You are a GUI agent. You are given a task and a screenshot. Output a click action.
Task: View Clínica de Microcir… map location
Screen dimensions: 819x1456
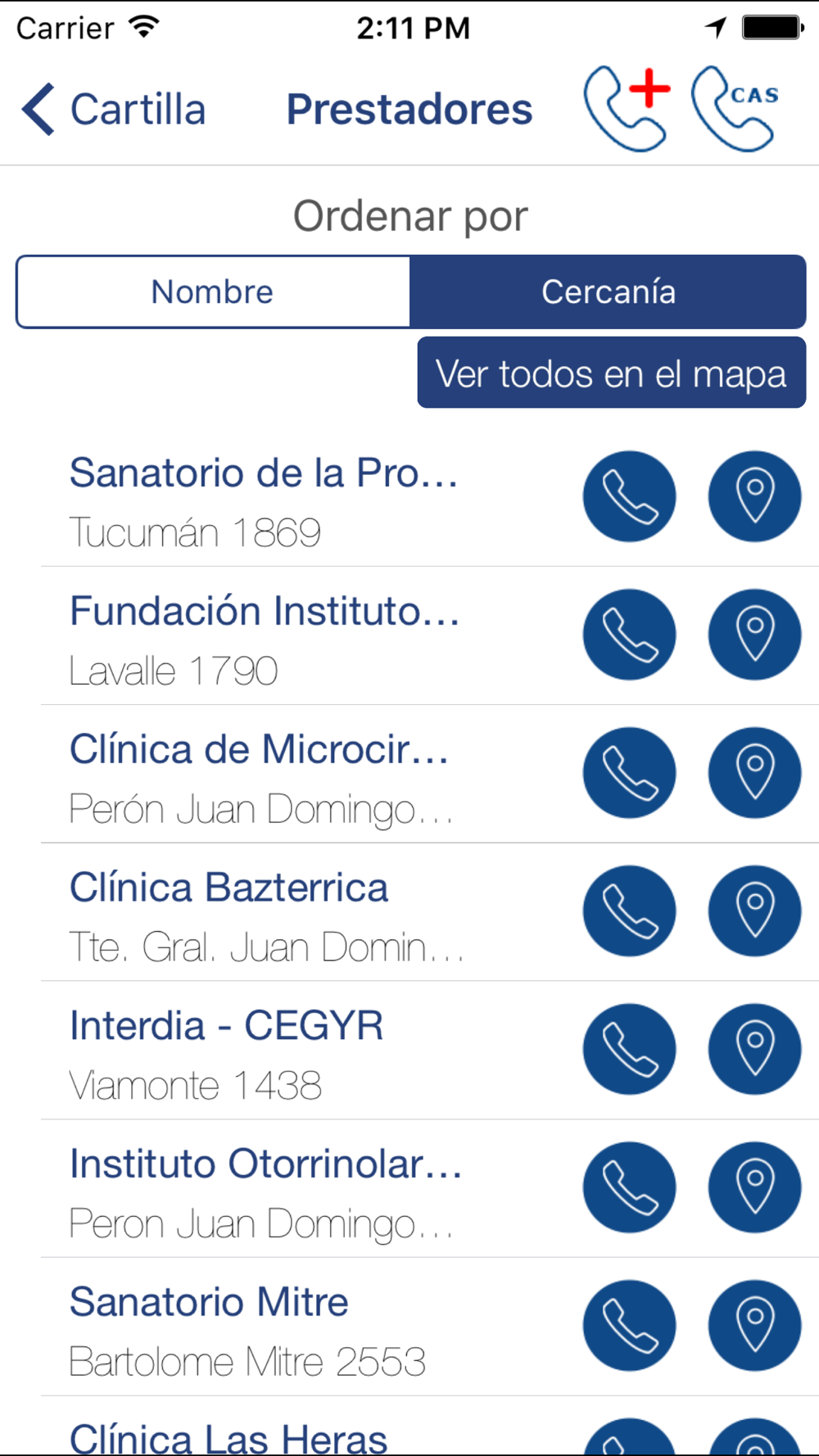(x=754, y=773)
